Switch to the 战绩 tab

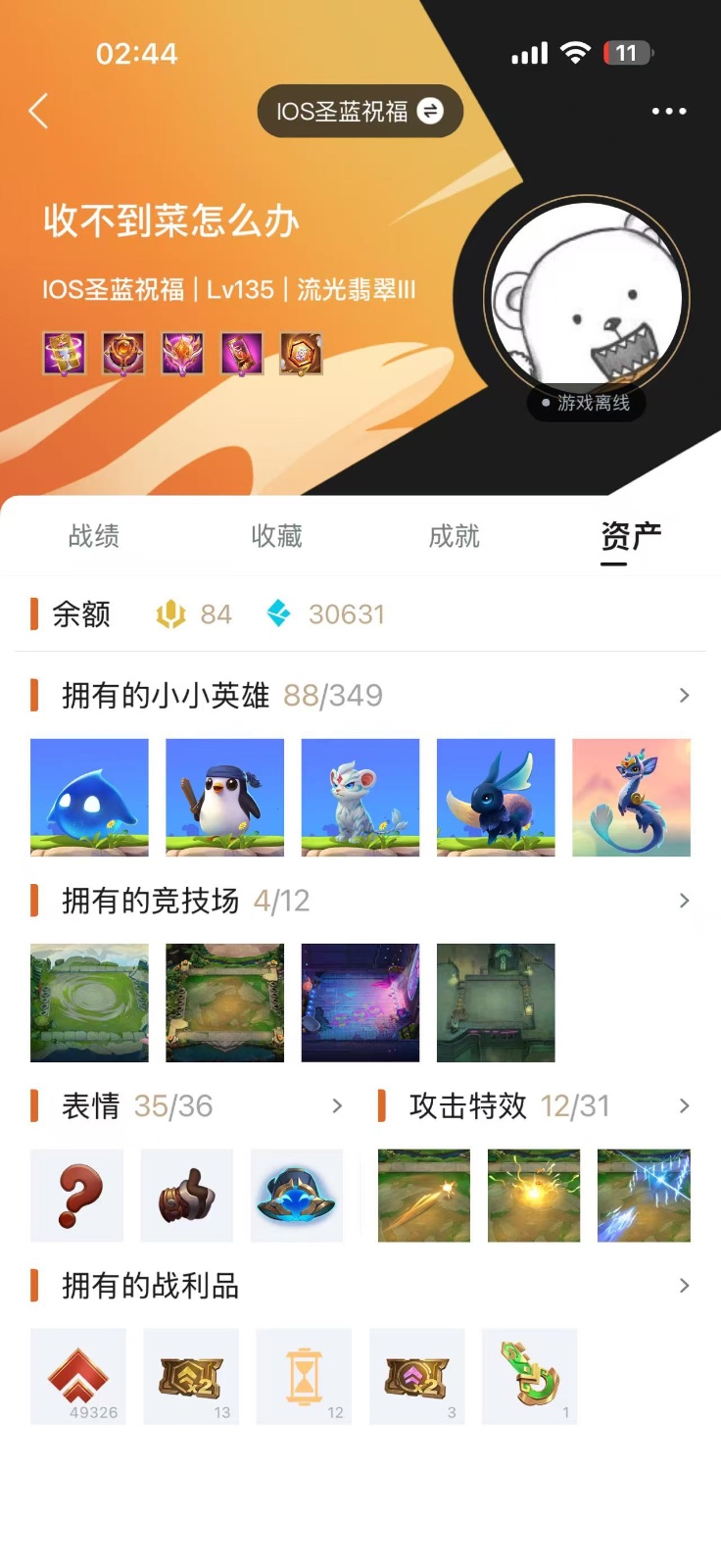(94, 536)
